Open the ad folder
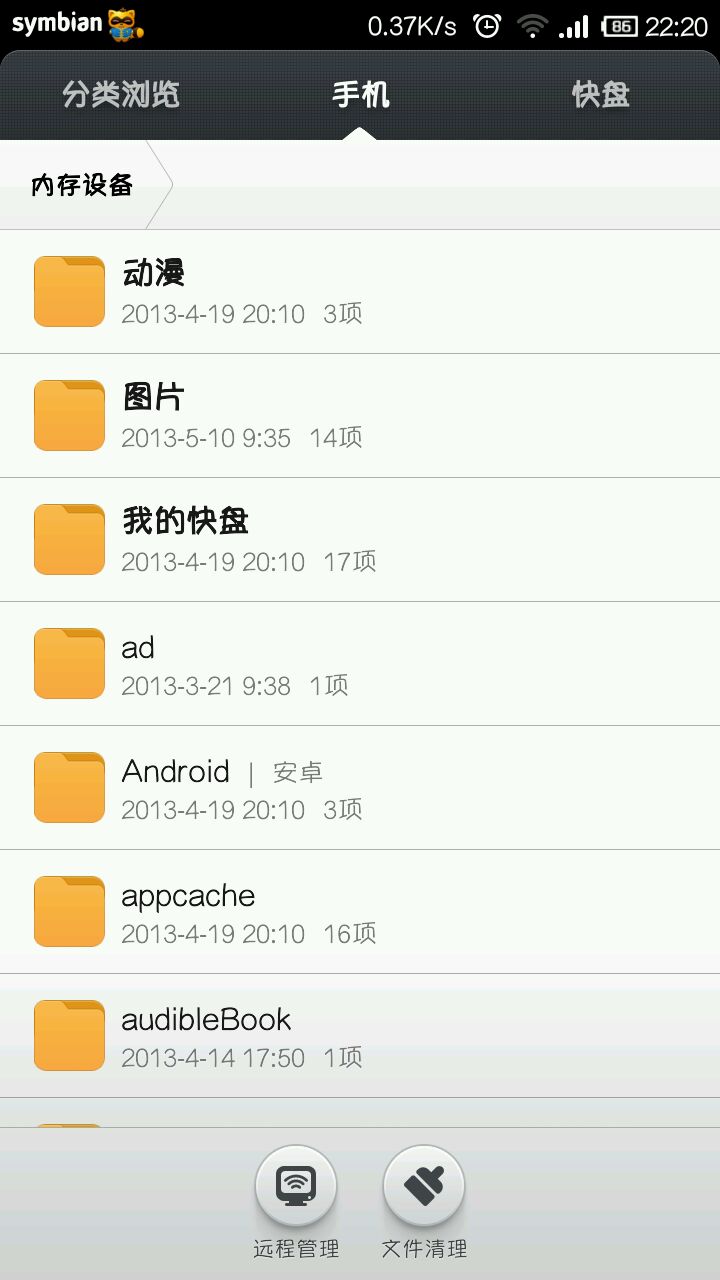 (360, 663)
